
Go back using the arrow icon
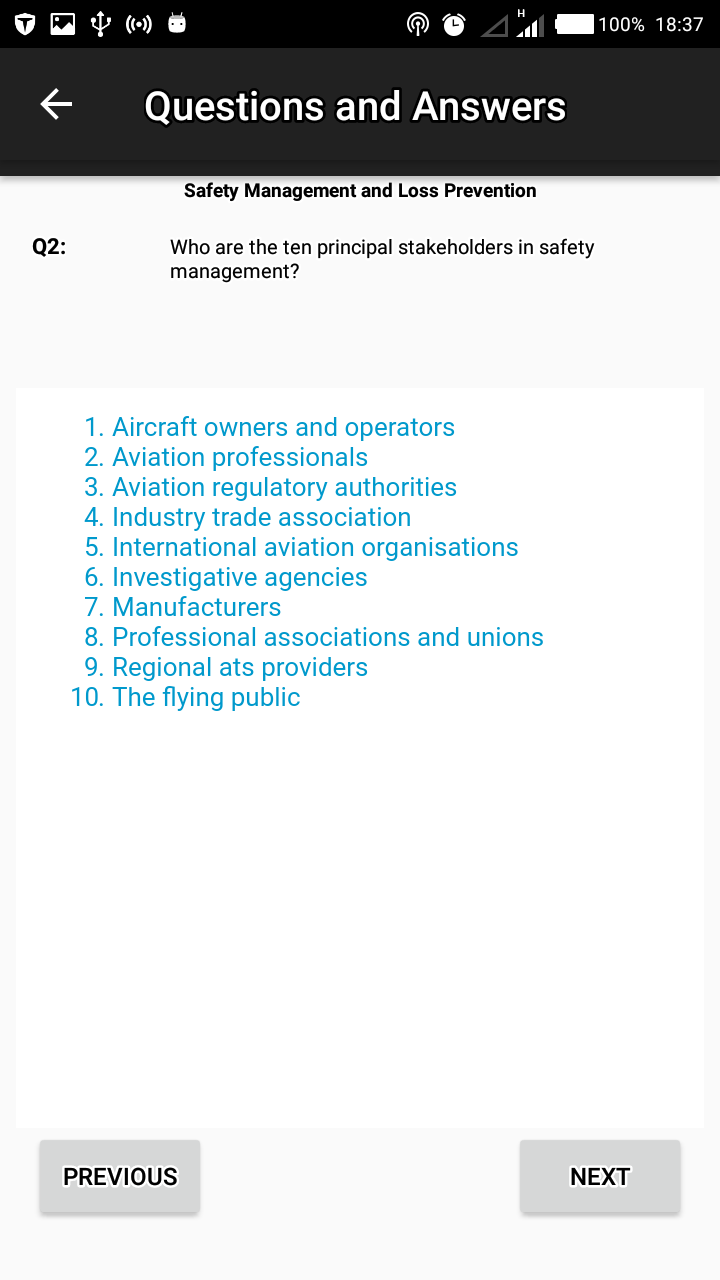pyautogui.click(x=56, y=104)
